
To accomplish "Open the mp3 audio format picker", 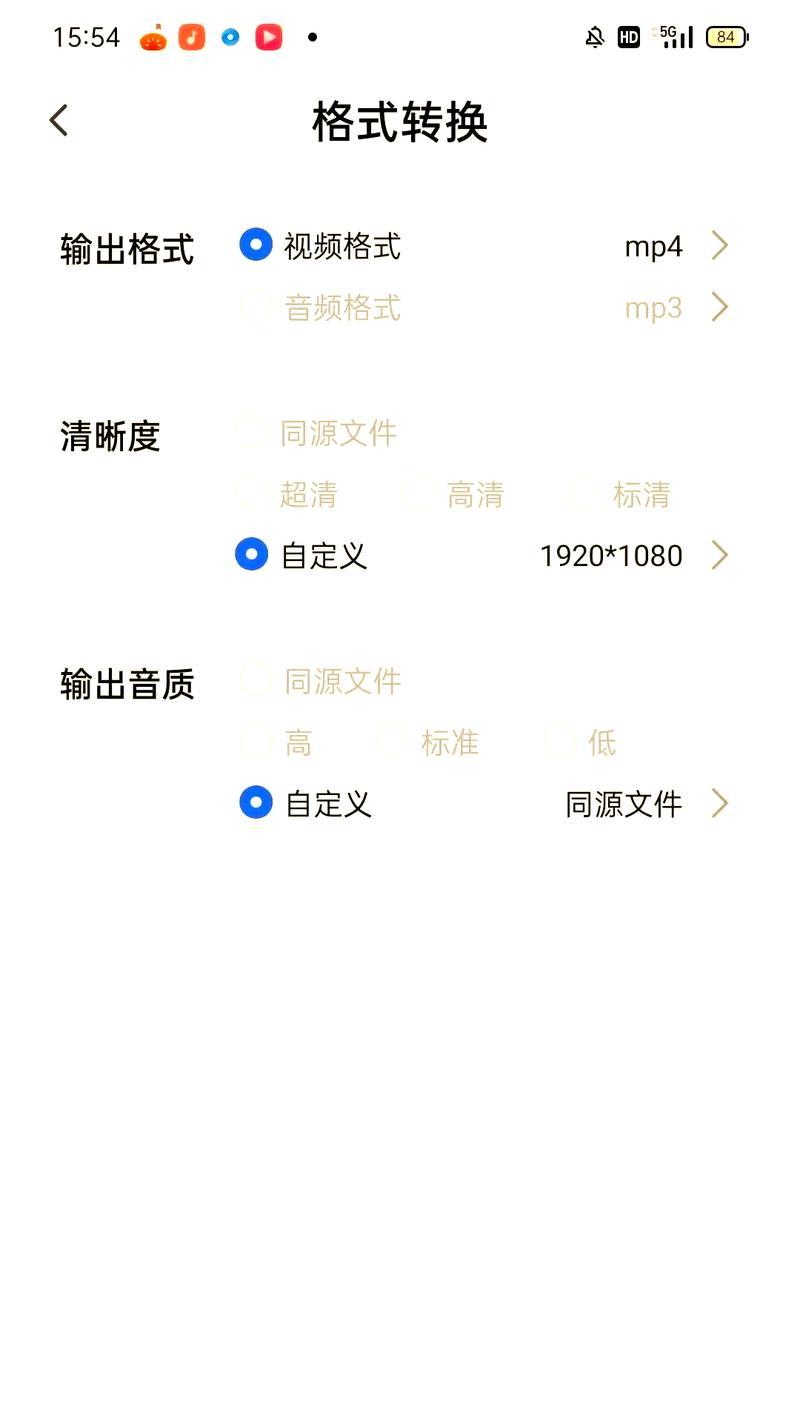I will click(676, 307).
